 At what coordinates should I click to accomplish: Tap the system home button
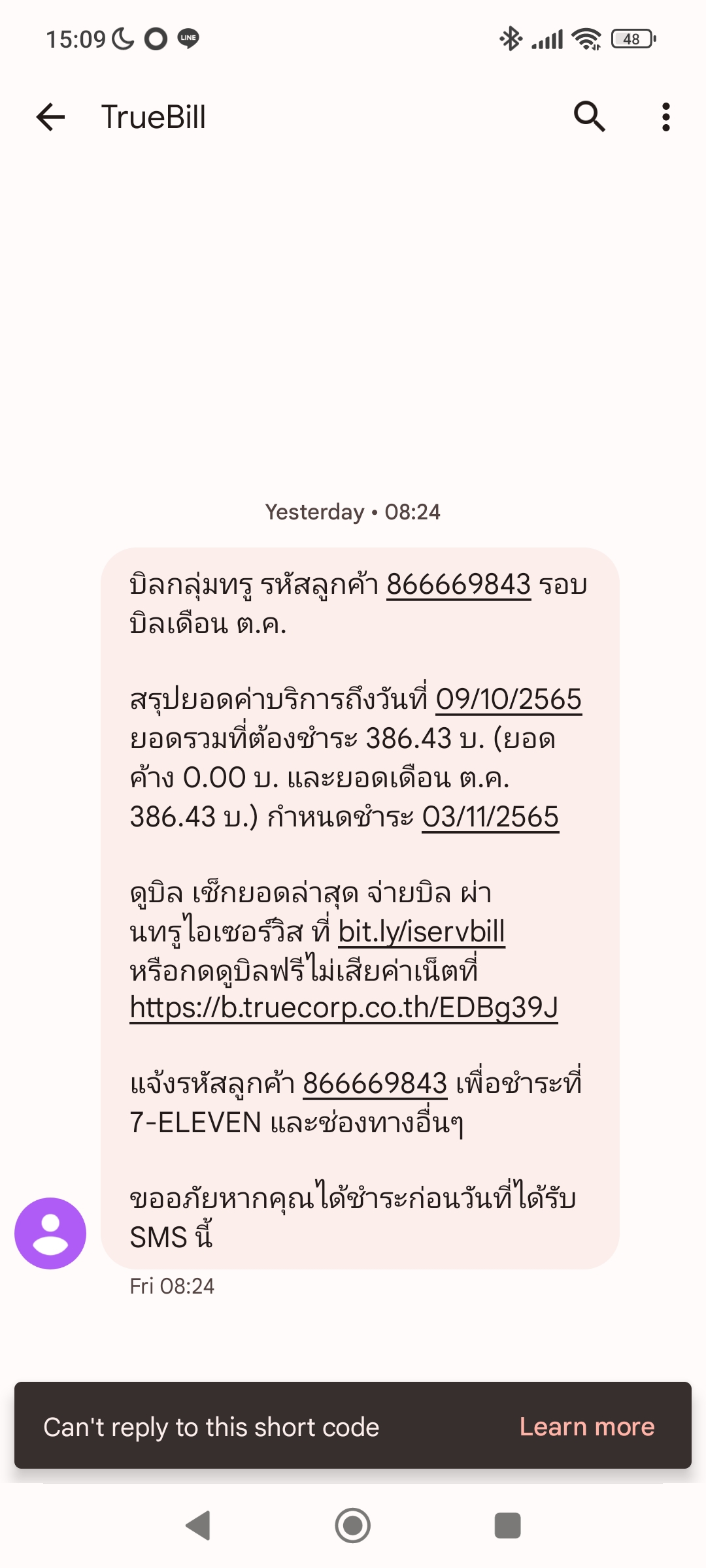tap(353, 1526)
